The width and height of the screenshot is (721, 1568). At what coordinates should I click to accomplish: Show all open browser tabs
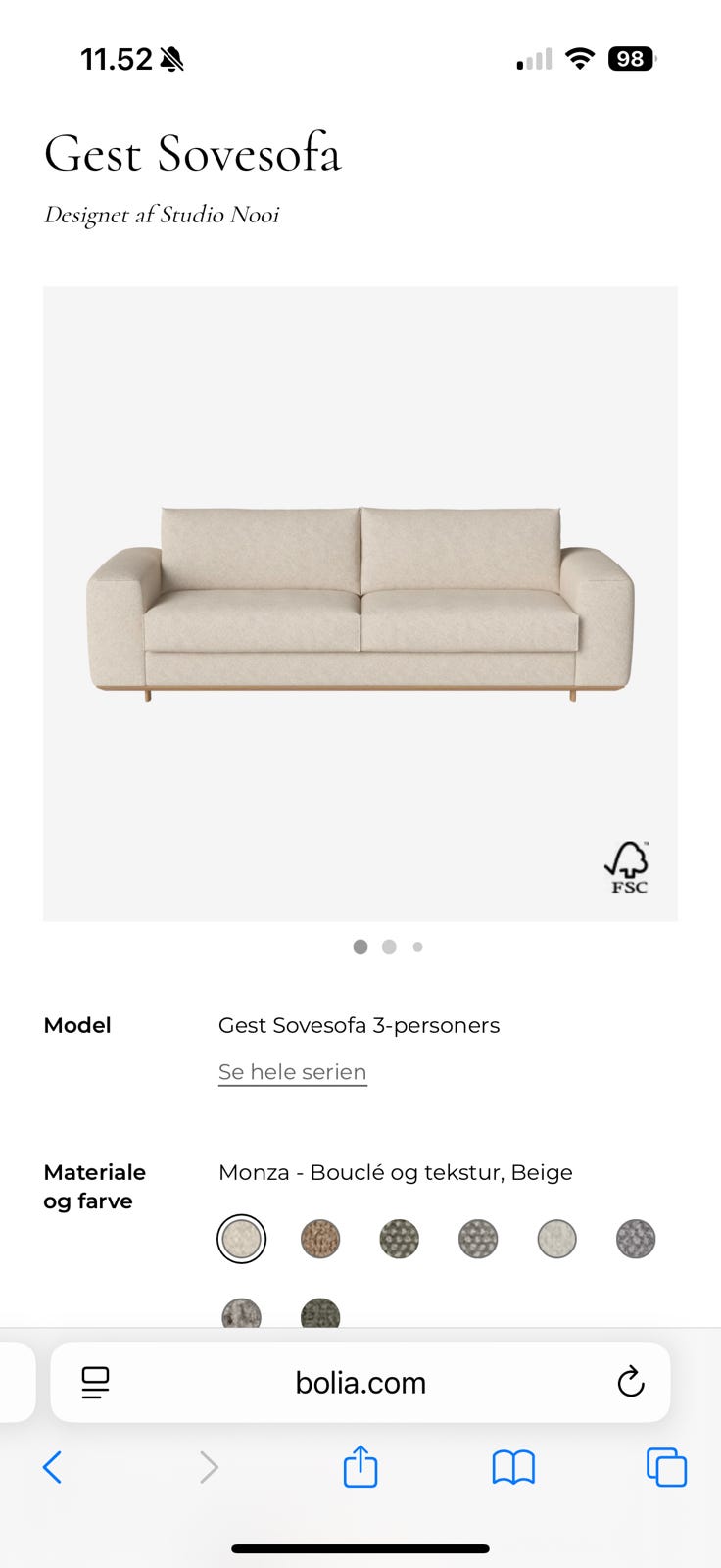[x=666, y=1467]
